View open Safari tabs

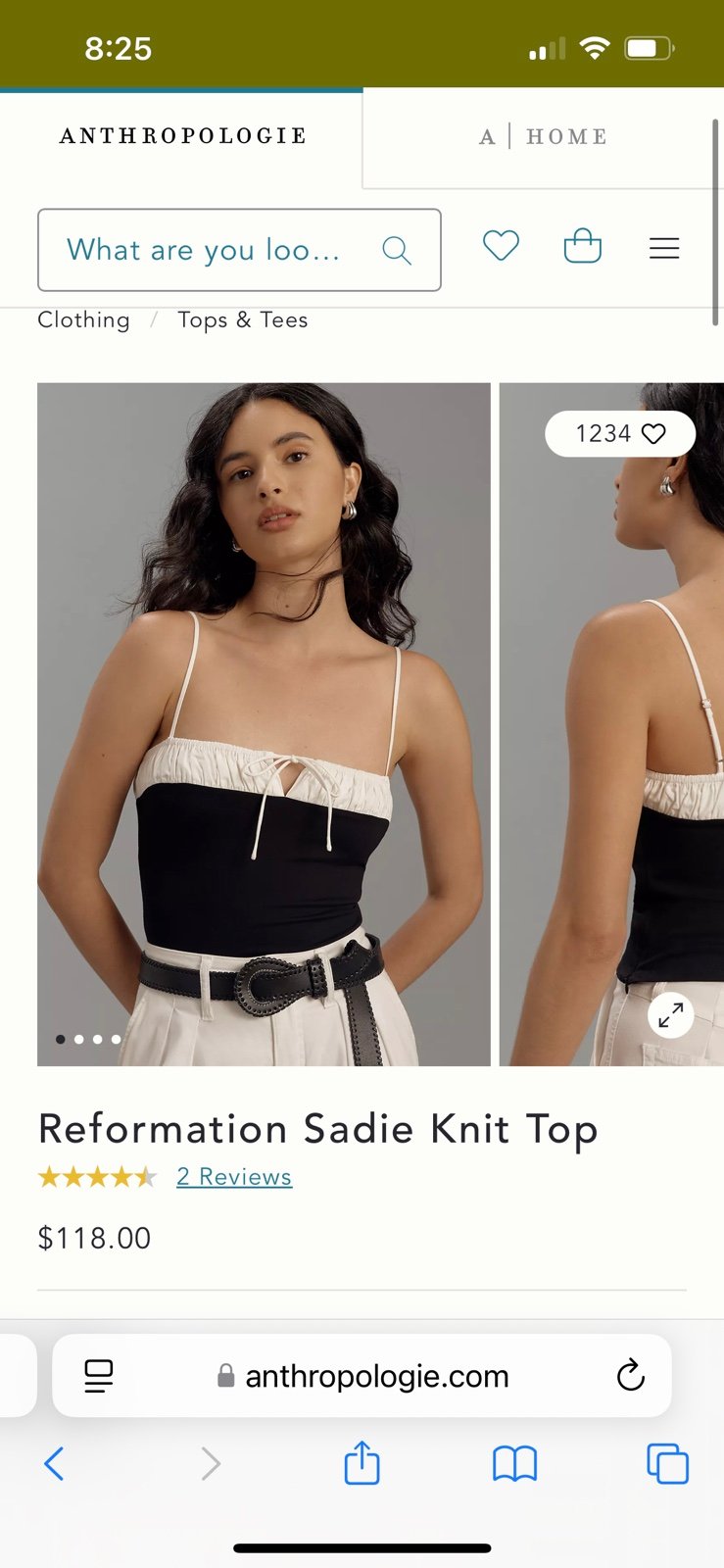667,1464
